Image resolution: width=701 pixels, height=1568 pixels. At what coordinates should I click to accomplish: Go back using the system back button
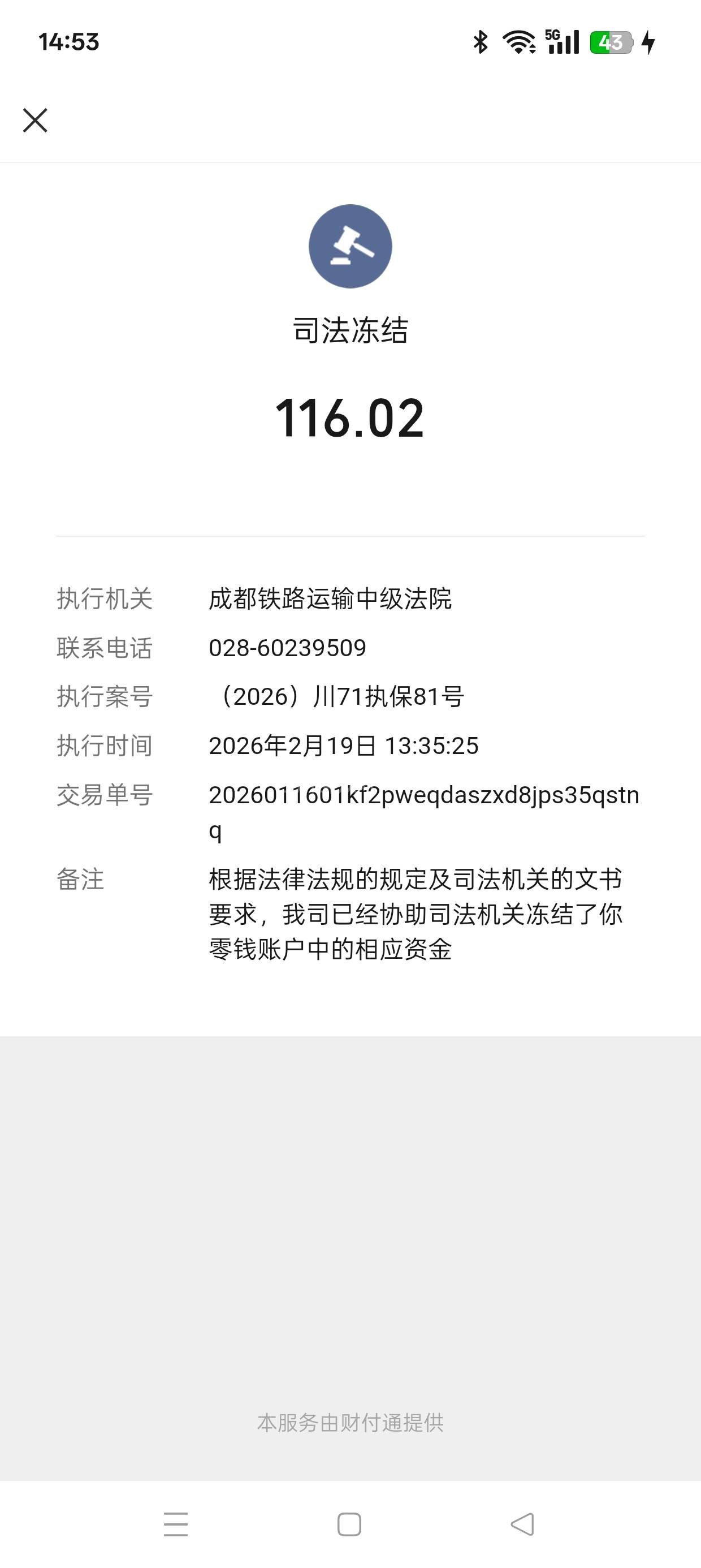(x=522, y=1524)
